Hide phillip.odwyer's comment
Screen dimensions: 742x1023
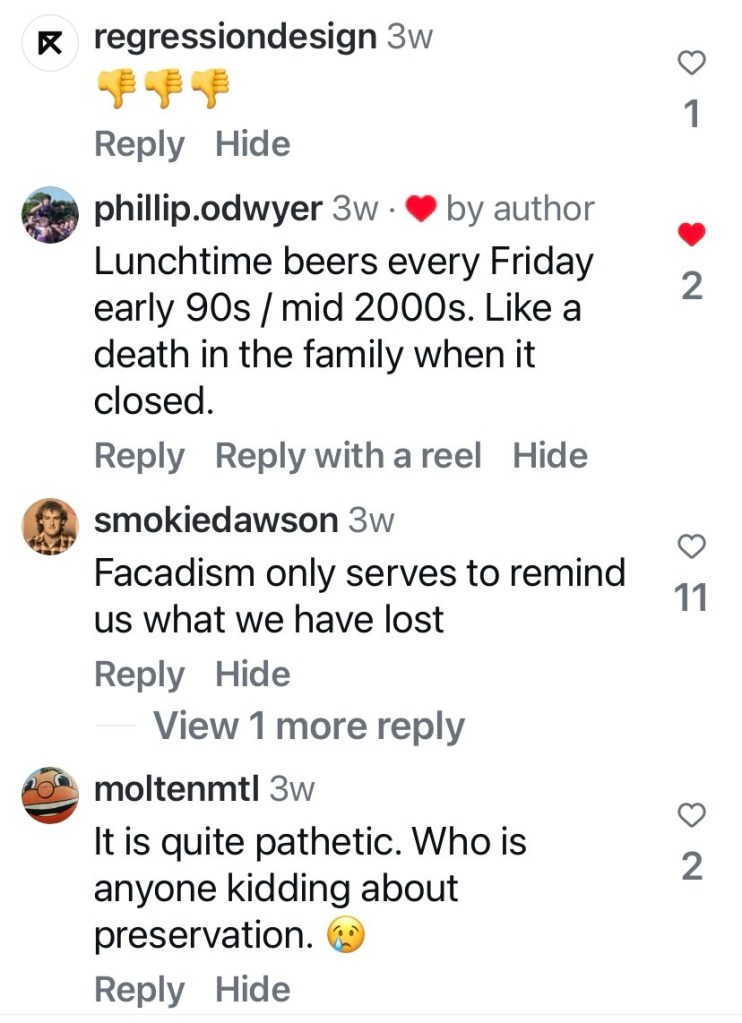(x=550, y=456)
